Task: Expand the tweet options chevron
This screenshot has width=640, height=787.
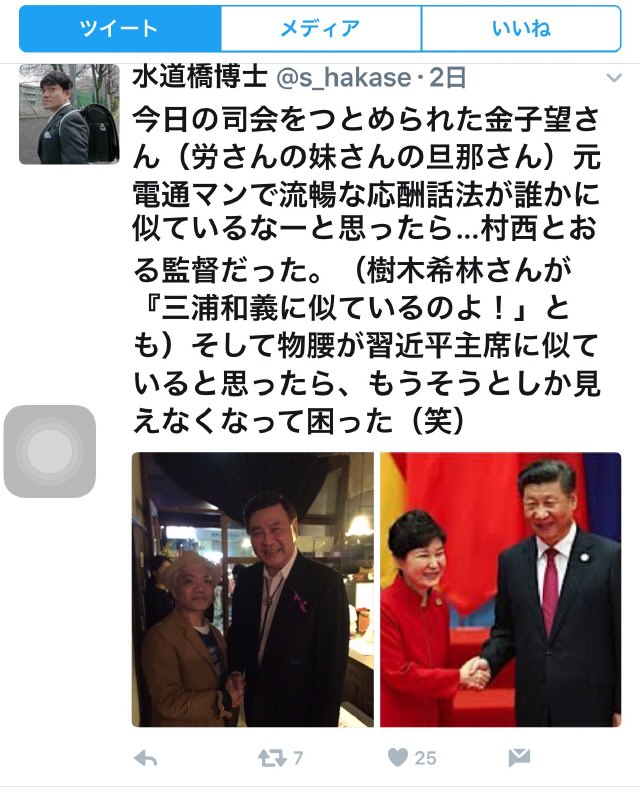Action: pos(614,78)
